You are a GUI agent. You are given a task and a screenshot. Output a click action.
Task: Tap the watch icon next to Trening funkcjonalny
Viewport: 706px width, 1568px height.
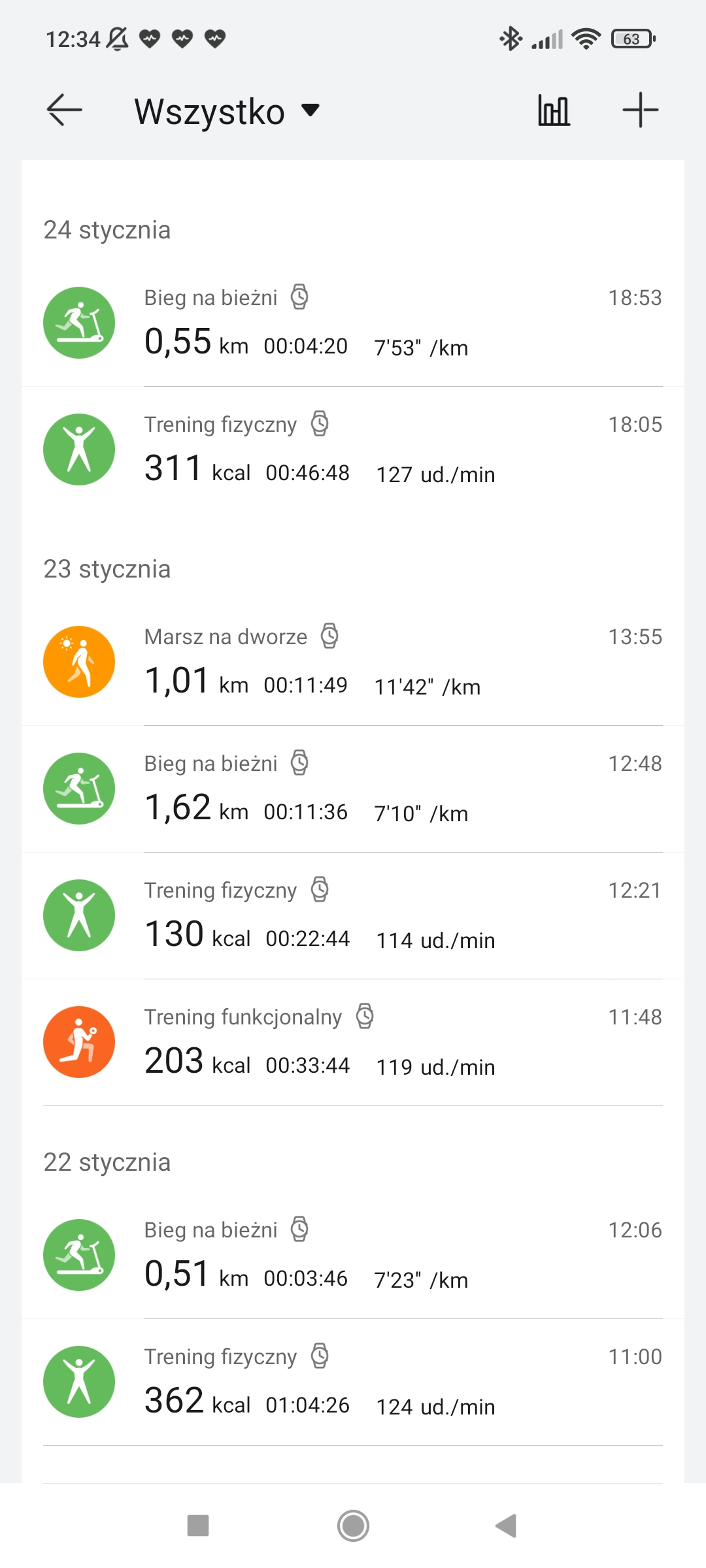point(365,1017)
